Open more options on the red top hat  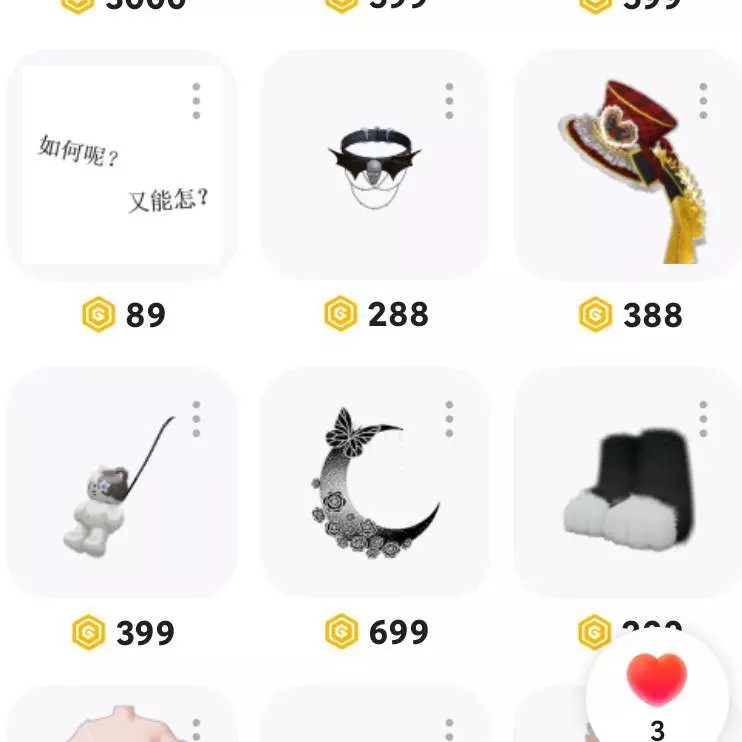pyautogui.click(x=703, y=101)
